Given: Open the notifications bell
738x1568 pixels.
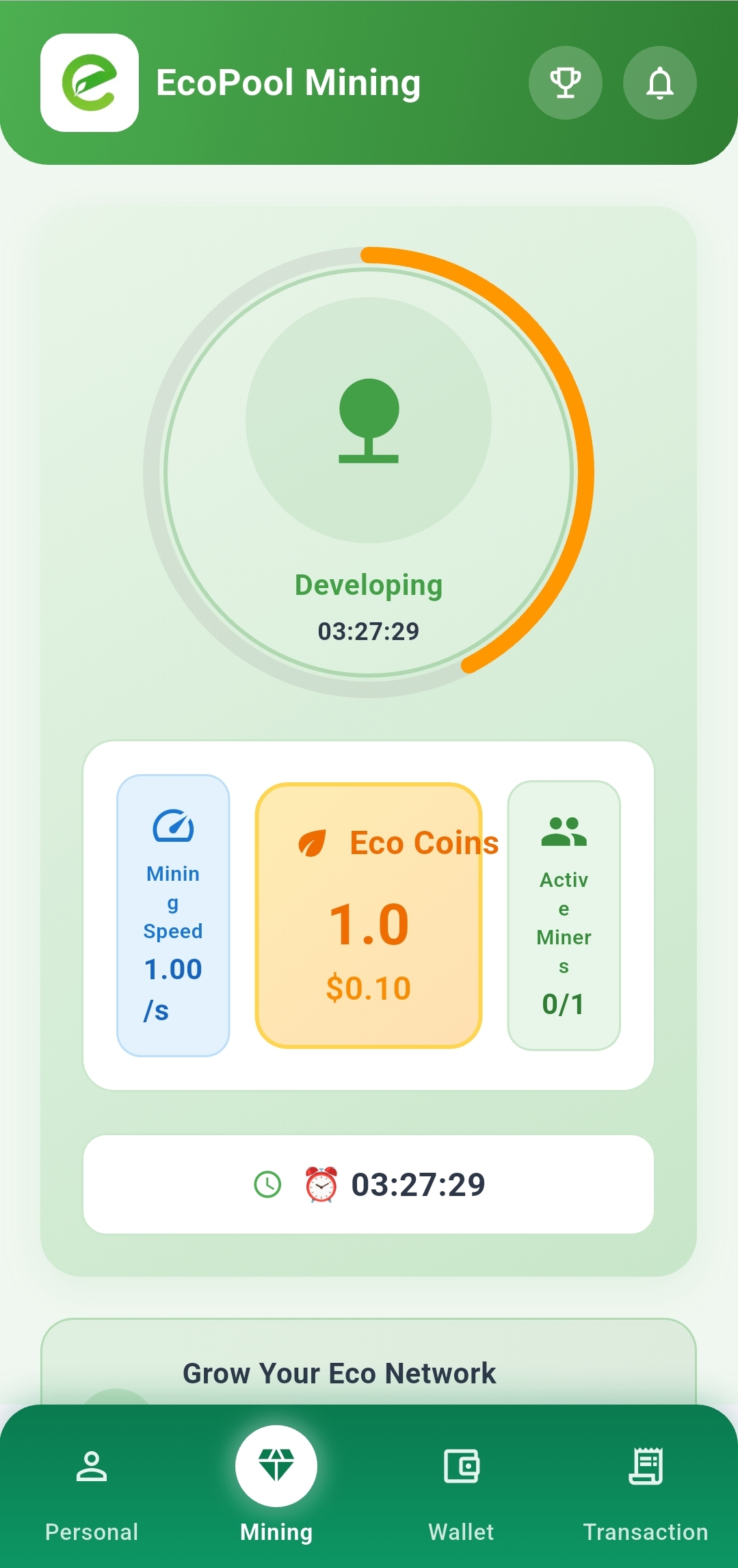Looking at the screenshot, I should [659, 83].
